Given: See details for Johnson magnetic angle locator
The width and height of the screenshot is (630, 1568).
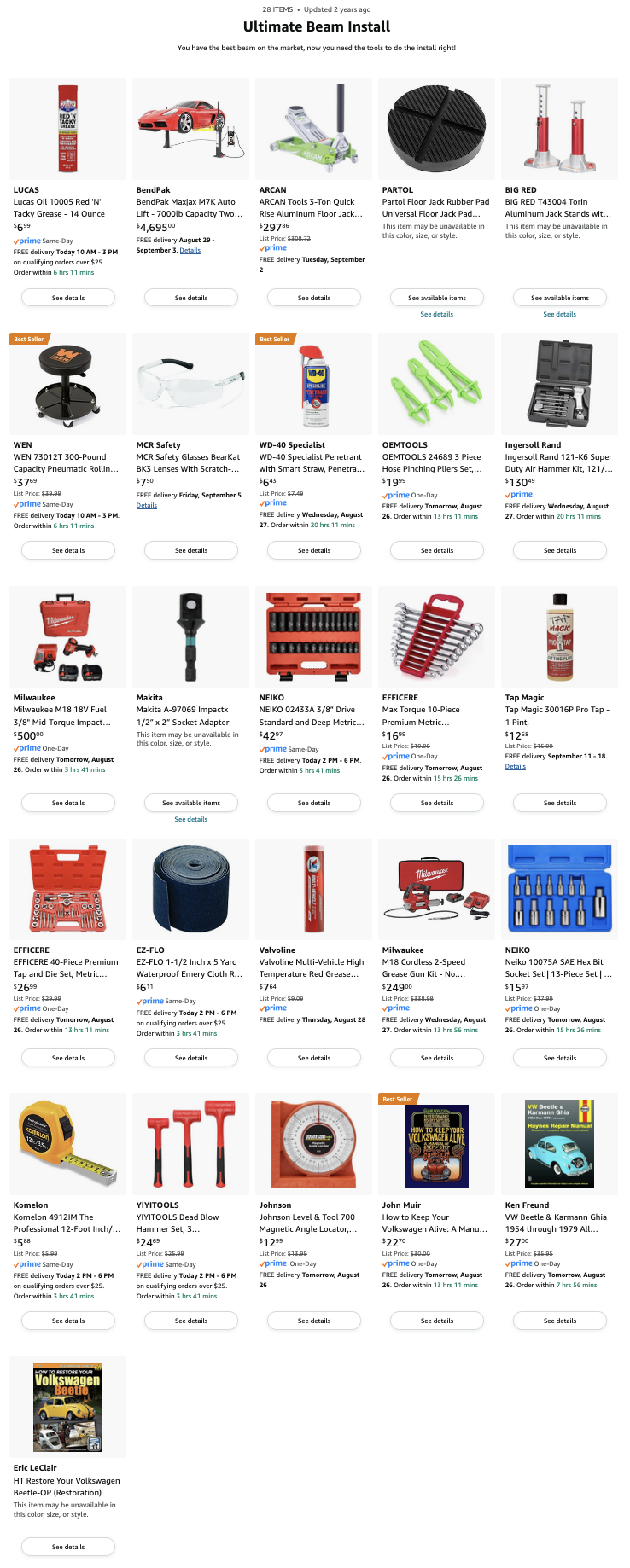Looking at the screenshot, I should 314,1321.
